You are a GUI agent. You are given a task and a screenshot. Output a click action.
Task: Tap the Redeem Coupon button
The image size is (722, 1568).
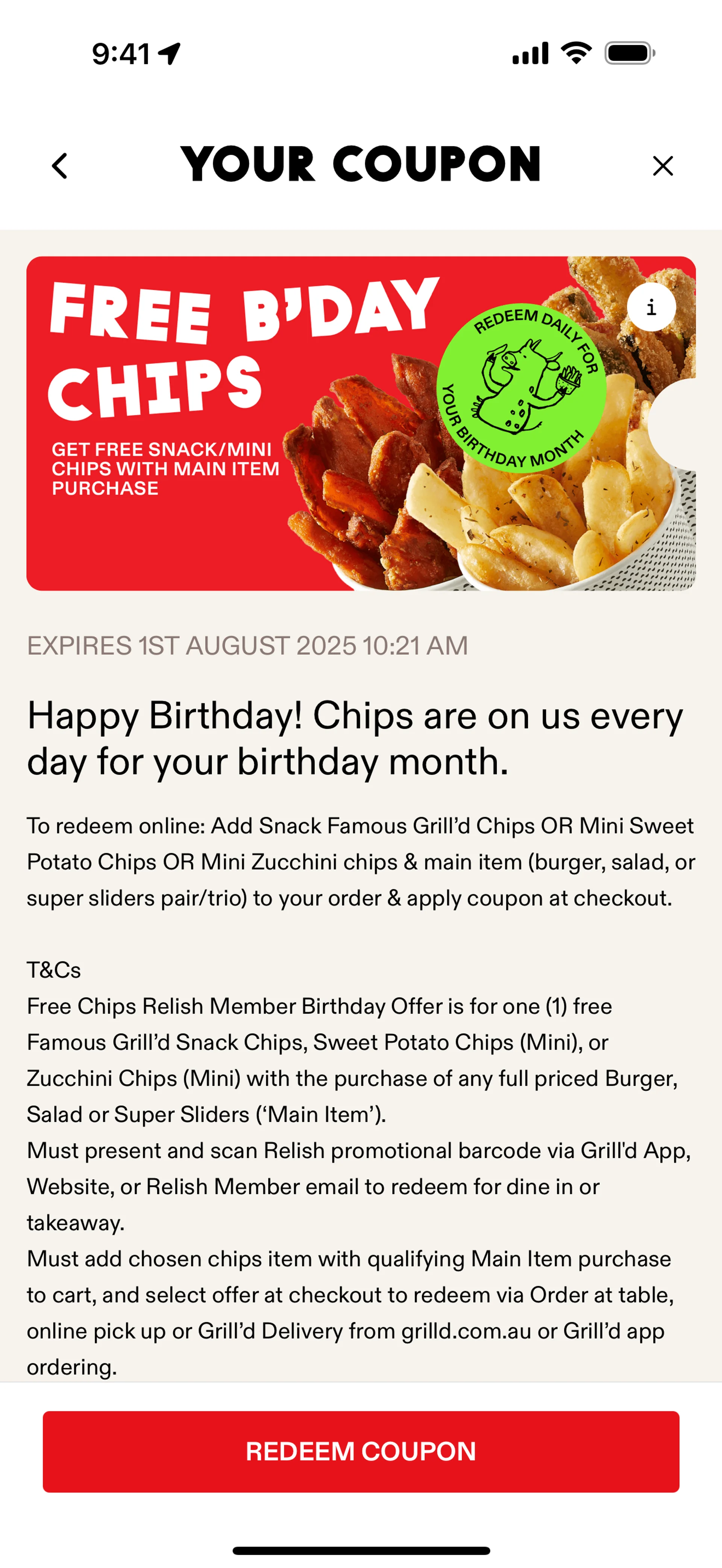[361, 1452]
